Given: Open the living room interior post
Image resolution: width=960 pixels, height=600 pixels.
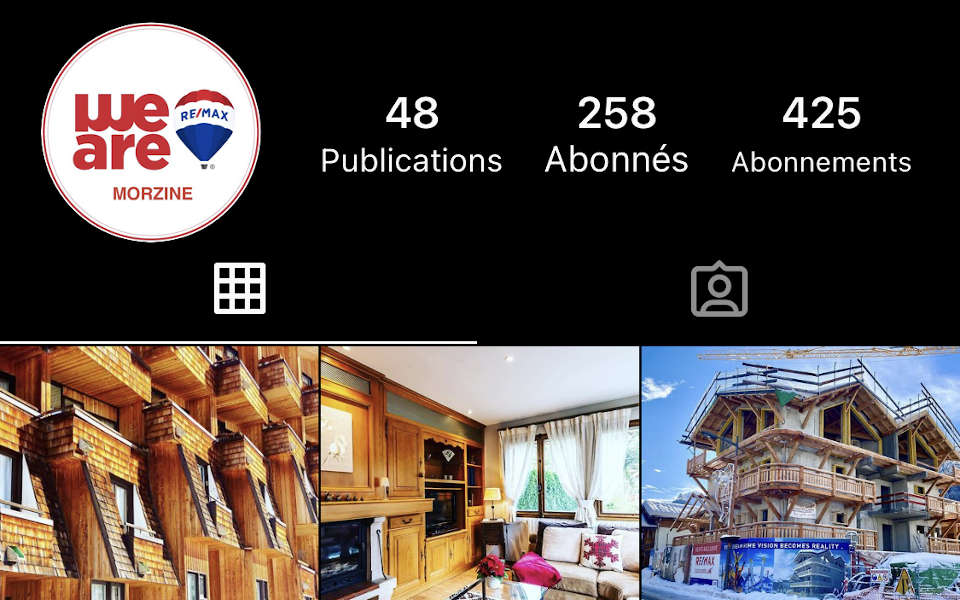Looking at the screenshot, I should [479, 473].
